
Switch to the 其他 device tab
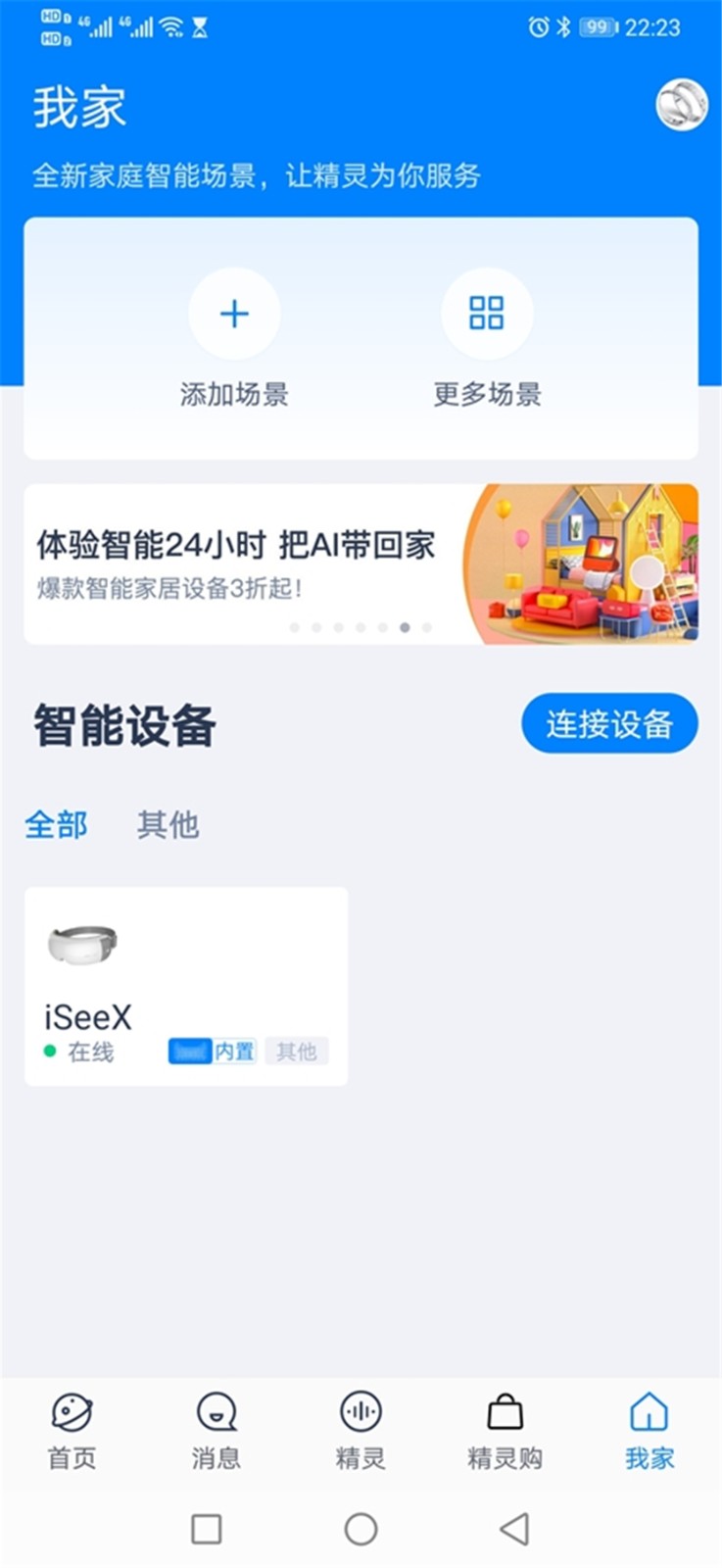click(168, 824)
